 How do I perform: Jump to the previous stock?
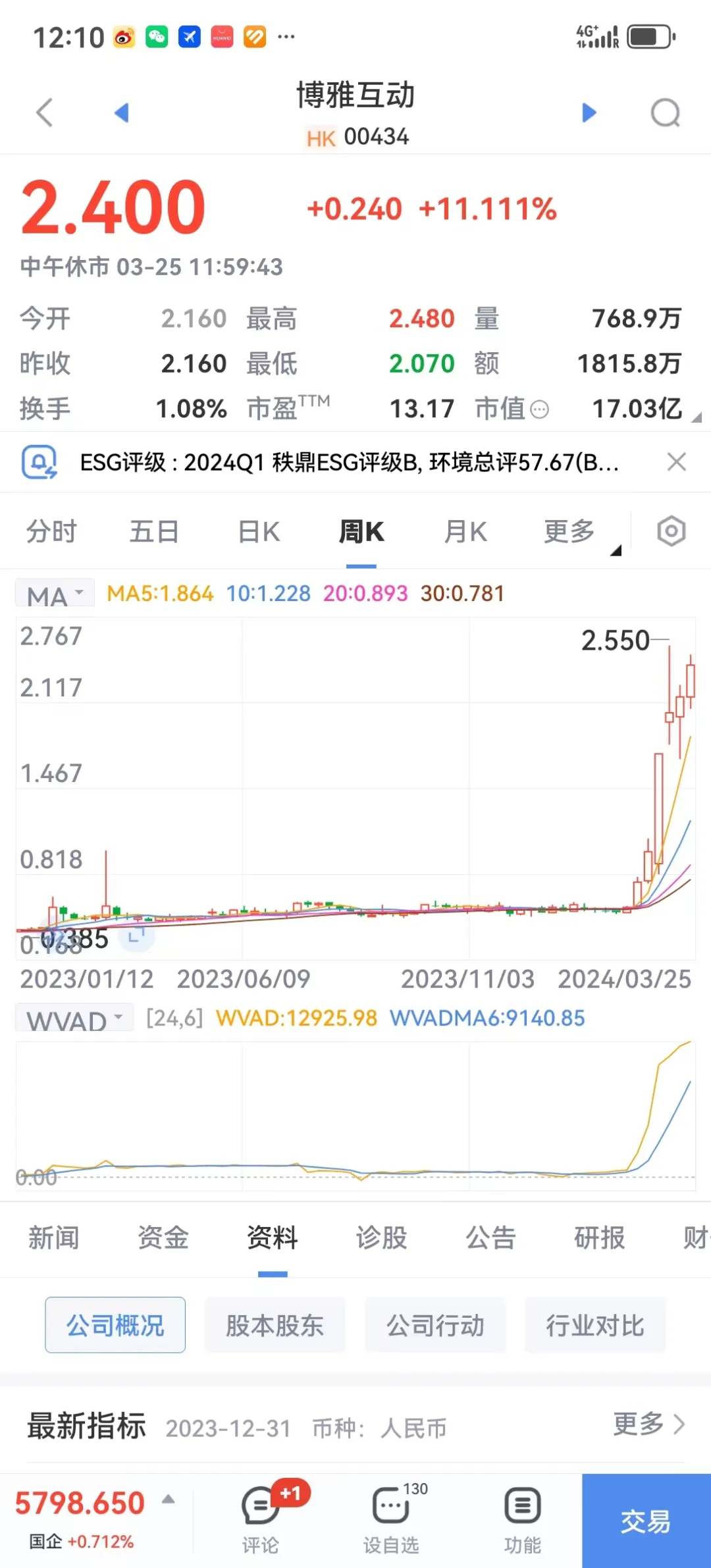(x=122, y=113)
